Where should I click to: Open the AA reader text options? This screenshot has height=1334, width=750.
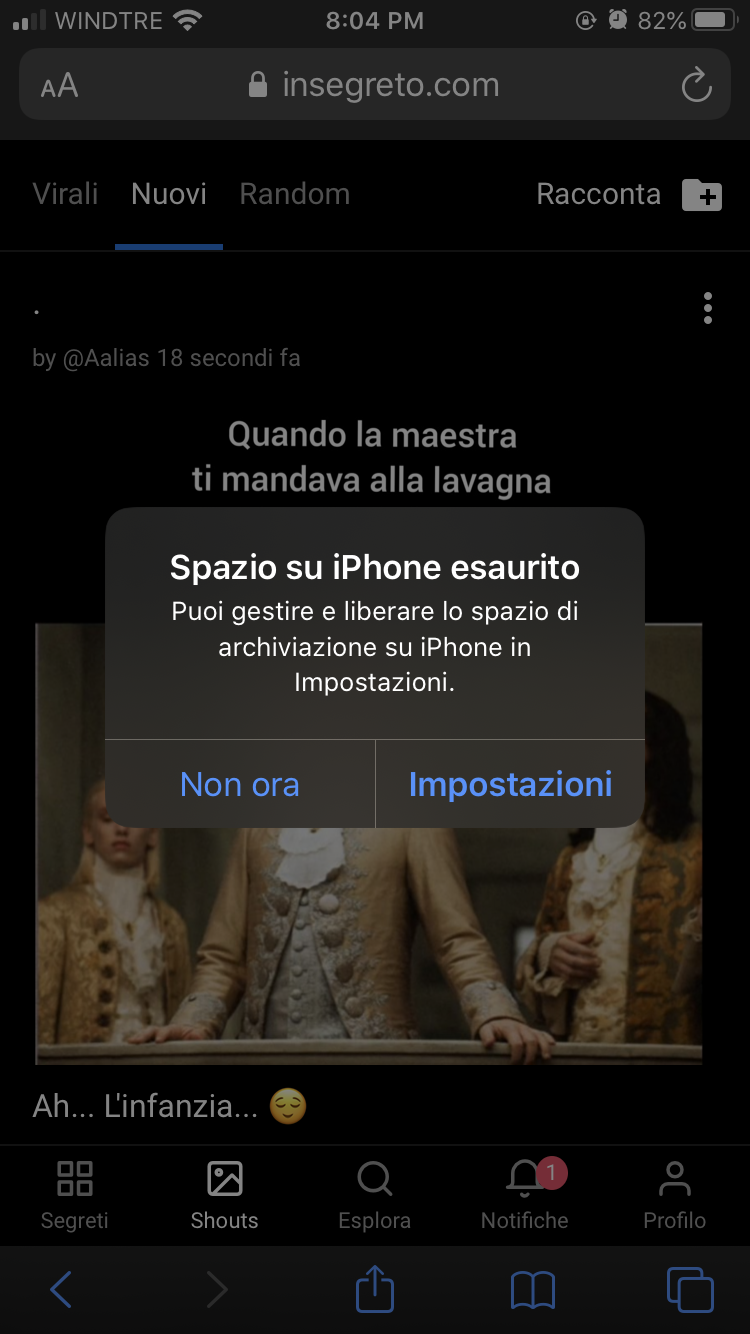click(59, 86)
